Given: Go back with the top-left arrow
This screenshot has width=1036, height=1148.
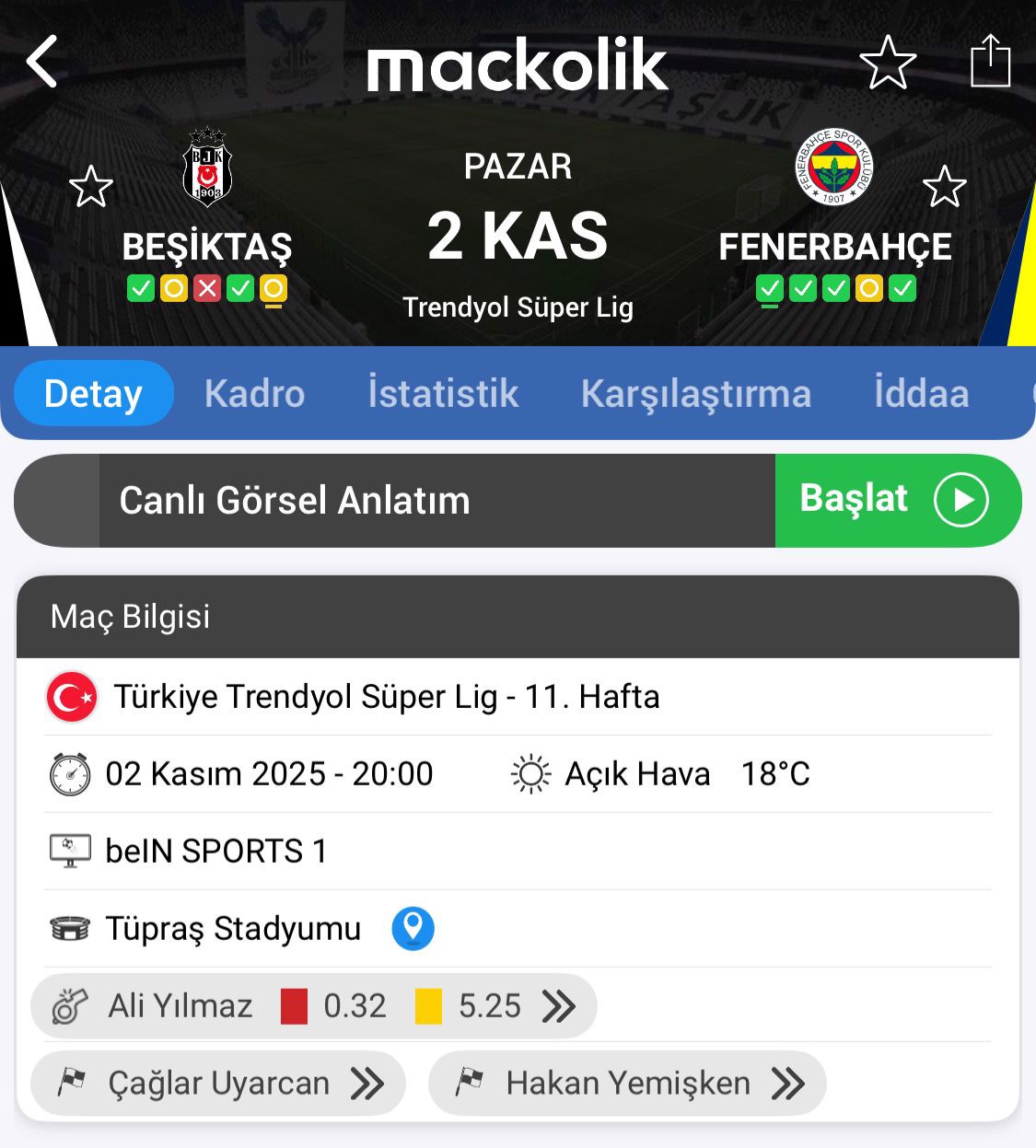Looking at the screenshot, I should point(42,62).
